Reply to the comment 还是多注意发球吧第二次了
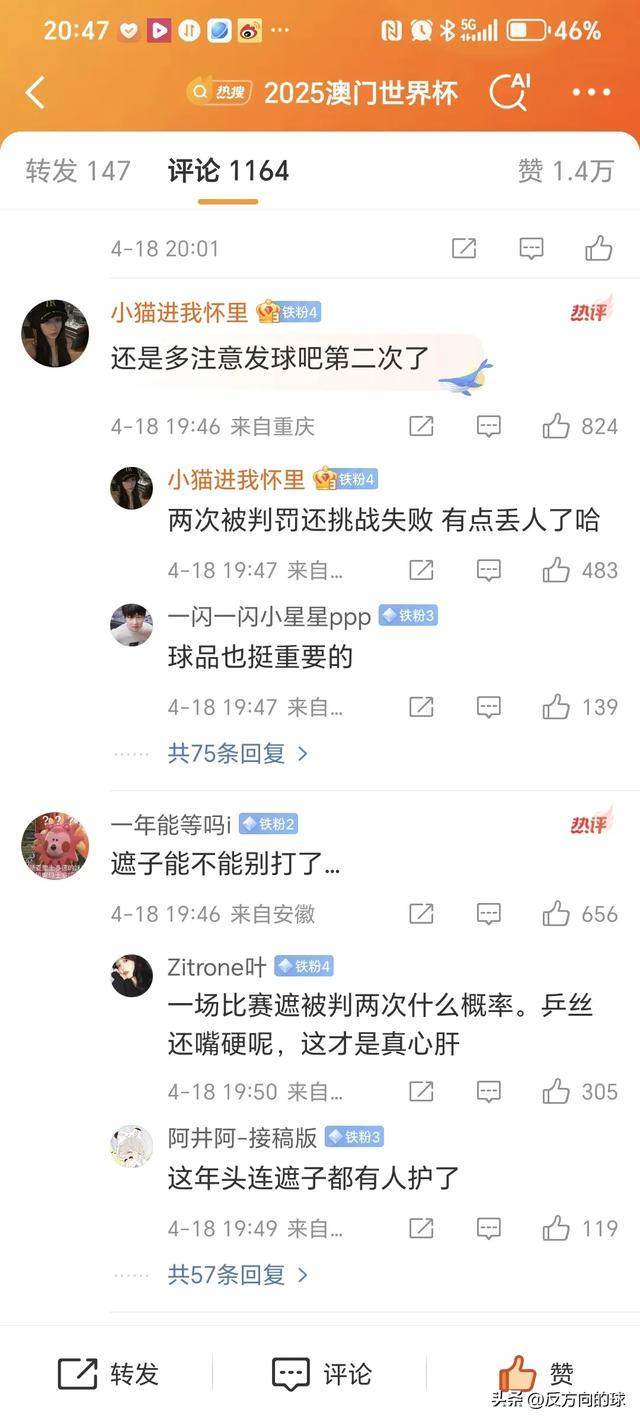This screenshot has height=1422, width=640. click(488, 427)
